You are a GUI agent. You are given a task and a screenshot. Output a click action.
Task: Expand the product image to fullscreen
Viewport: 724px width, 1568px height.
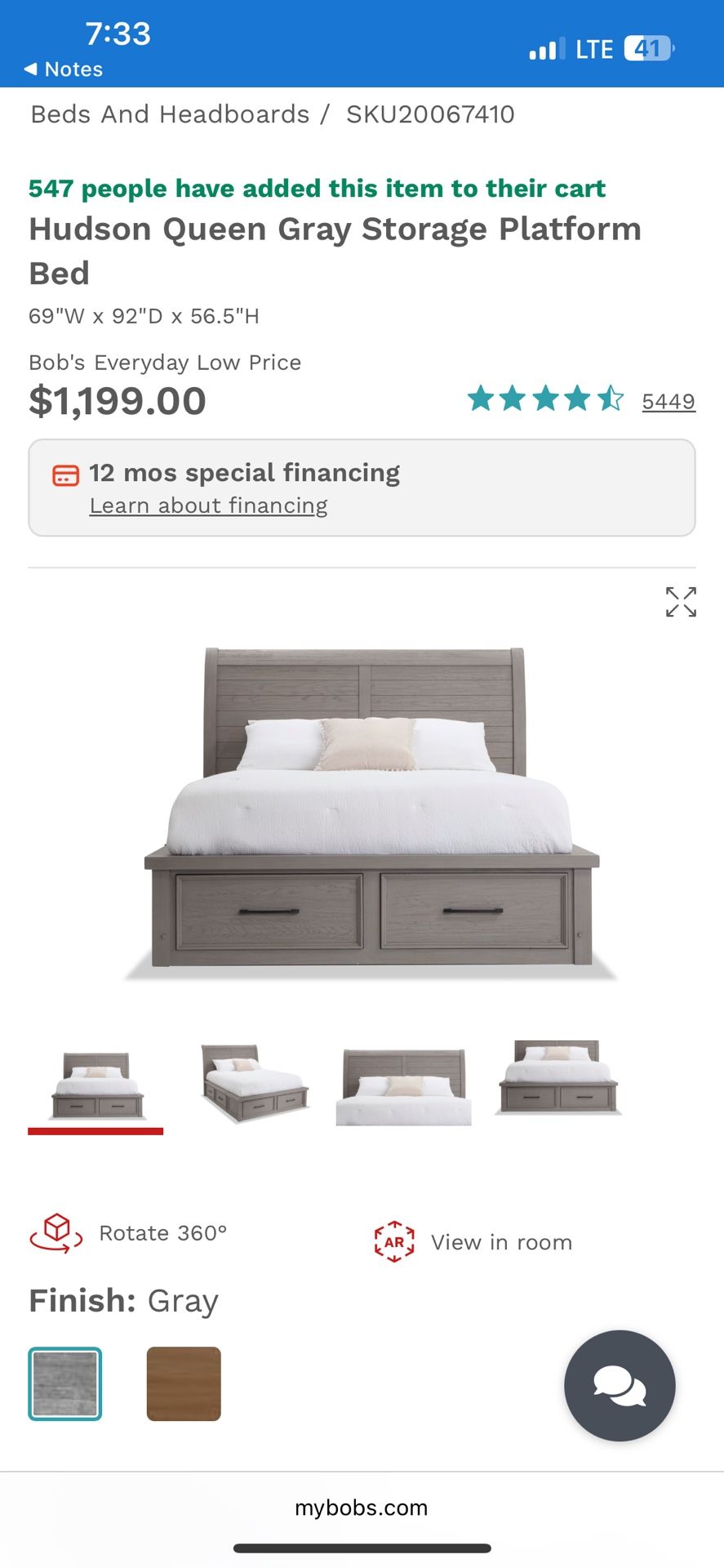point(681,602)
